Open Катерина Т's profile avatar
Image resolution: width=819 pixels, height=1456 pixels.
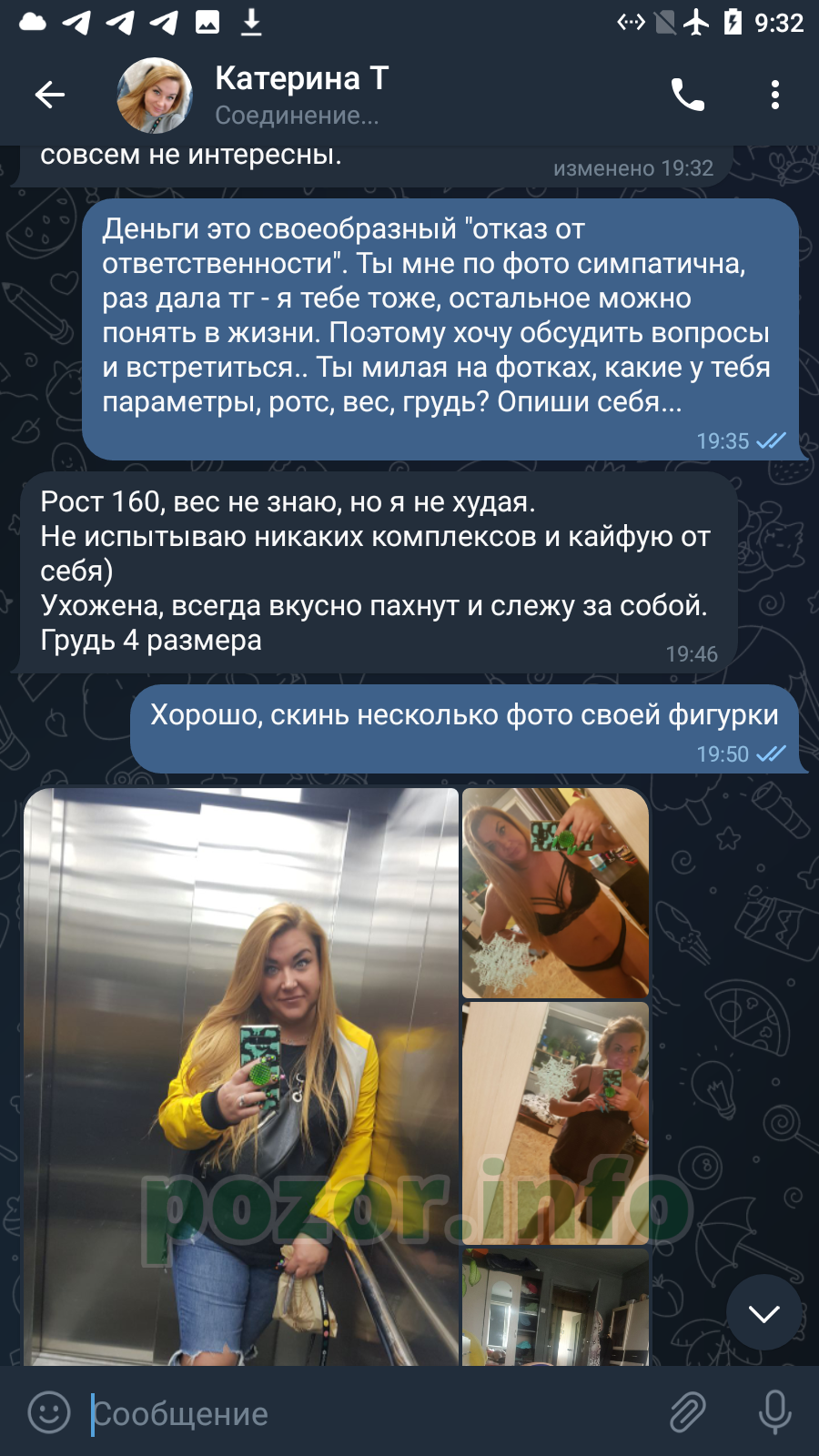click(155, 96)
